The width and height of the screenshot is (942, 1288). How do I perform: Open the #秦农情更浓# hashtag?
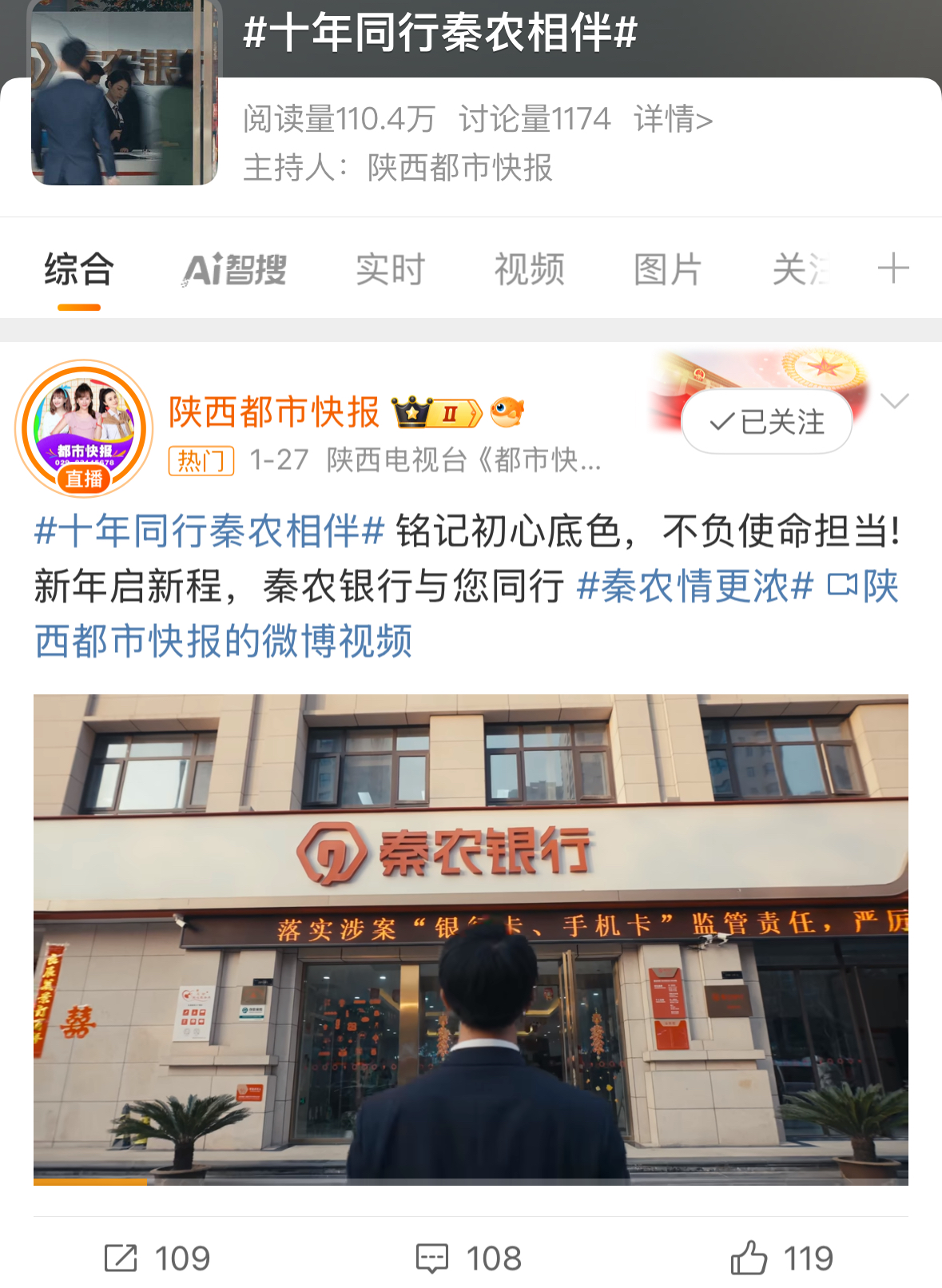pos(694,586)
